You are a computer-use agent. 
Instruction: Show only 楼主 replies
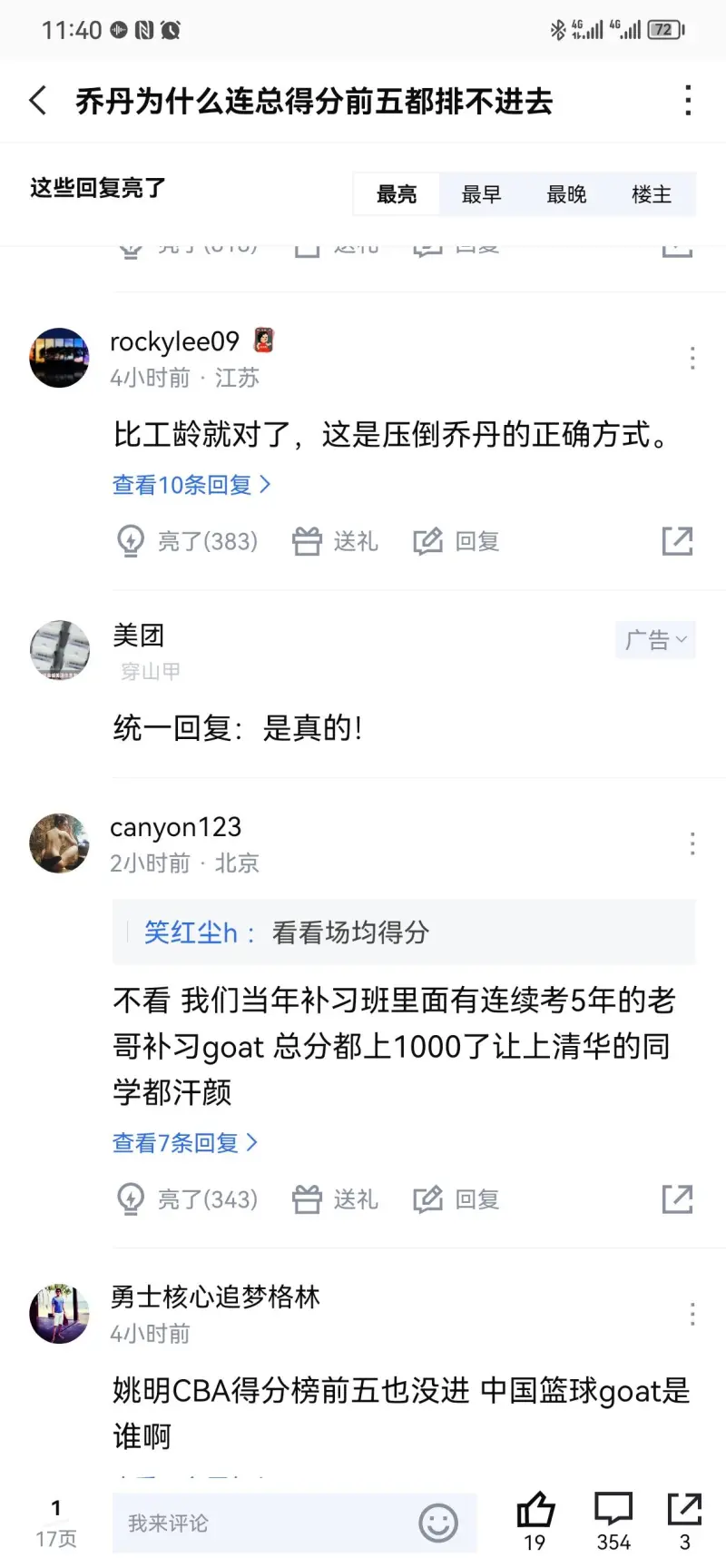(651, 194)
